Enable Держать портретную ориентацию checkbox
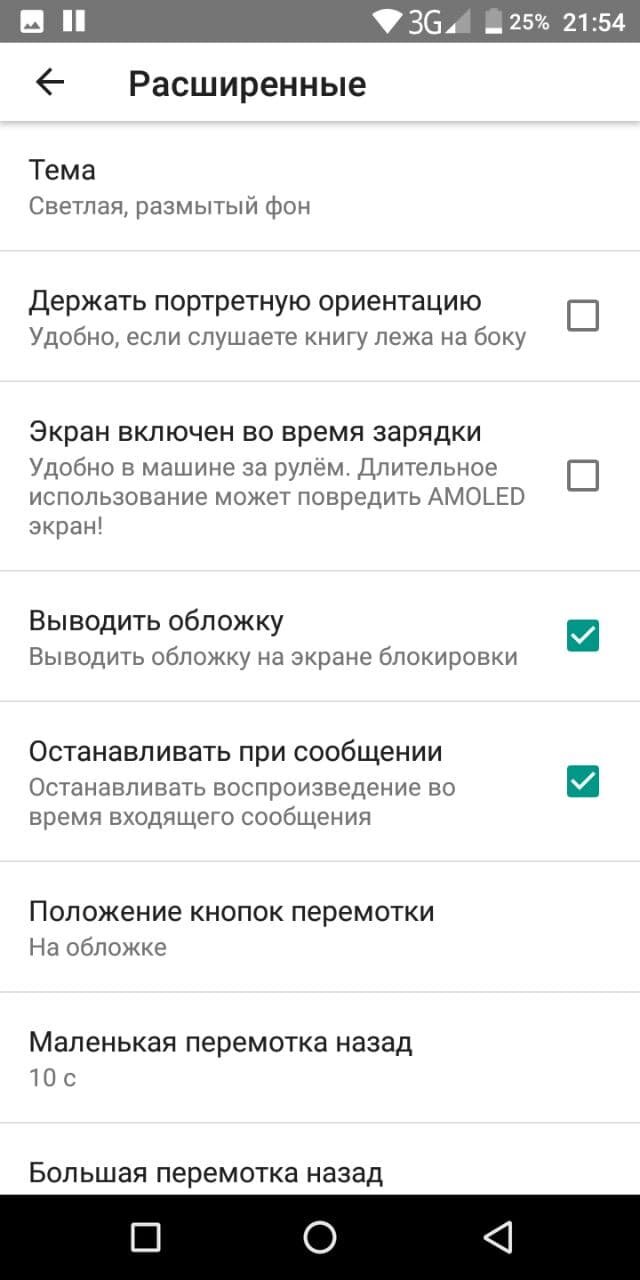Image resolution: width=640 pixels, height=1280 pixels. click(583, 316)
